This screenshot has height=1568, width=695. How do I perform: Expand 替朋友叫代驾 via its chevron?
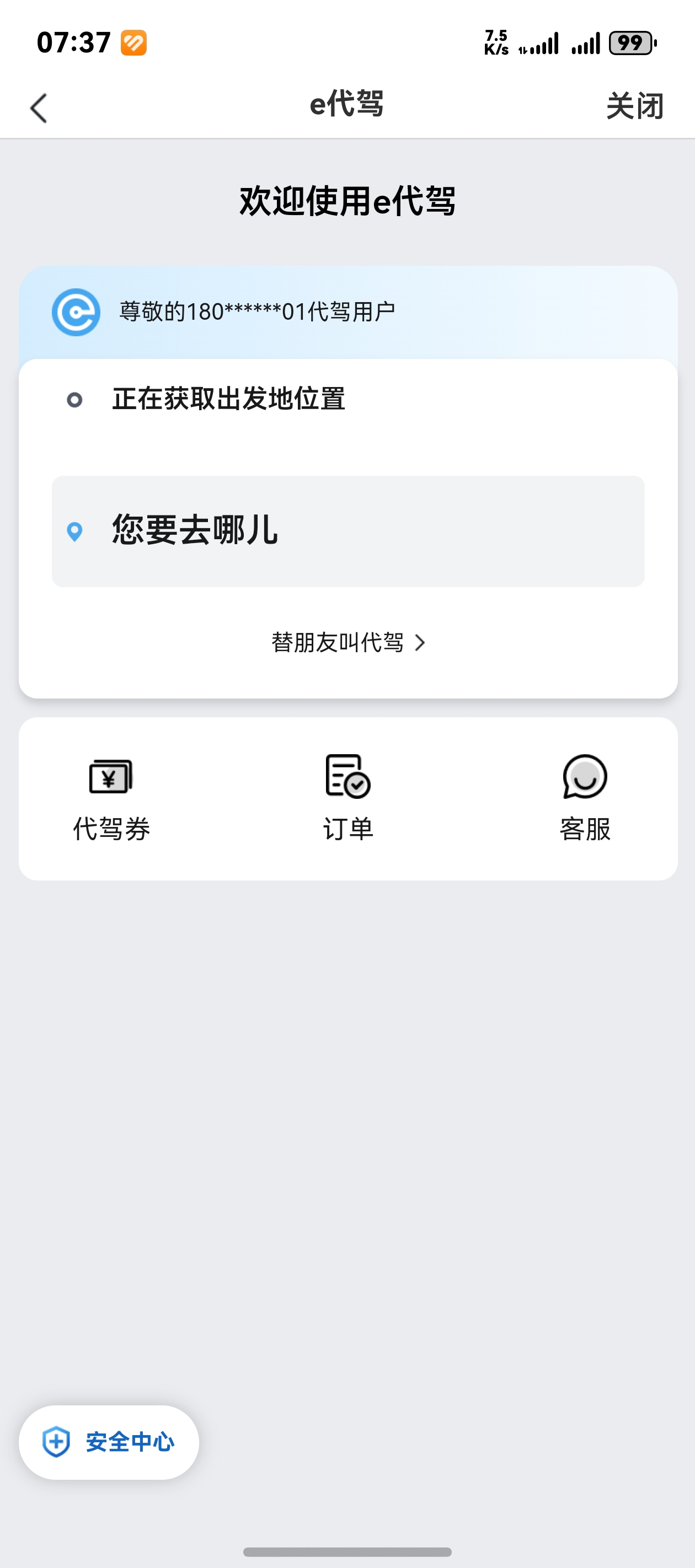coord(420,642)
